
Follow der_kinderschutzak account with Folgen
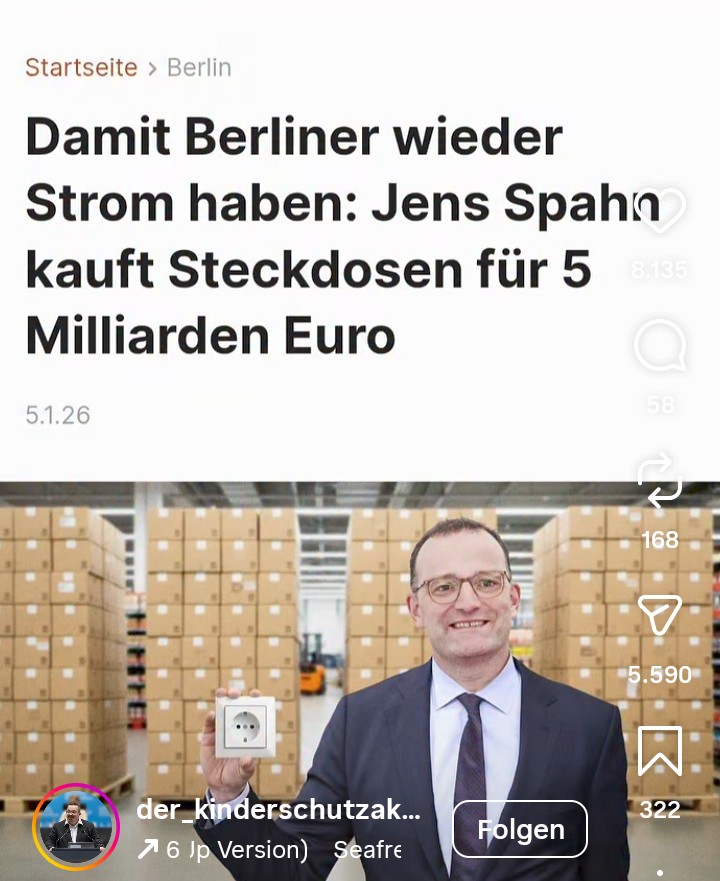519,829
